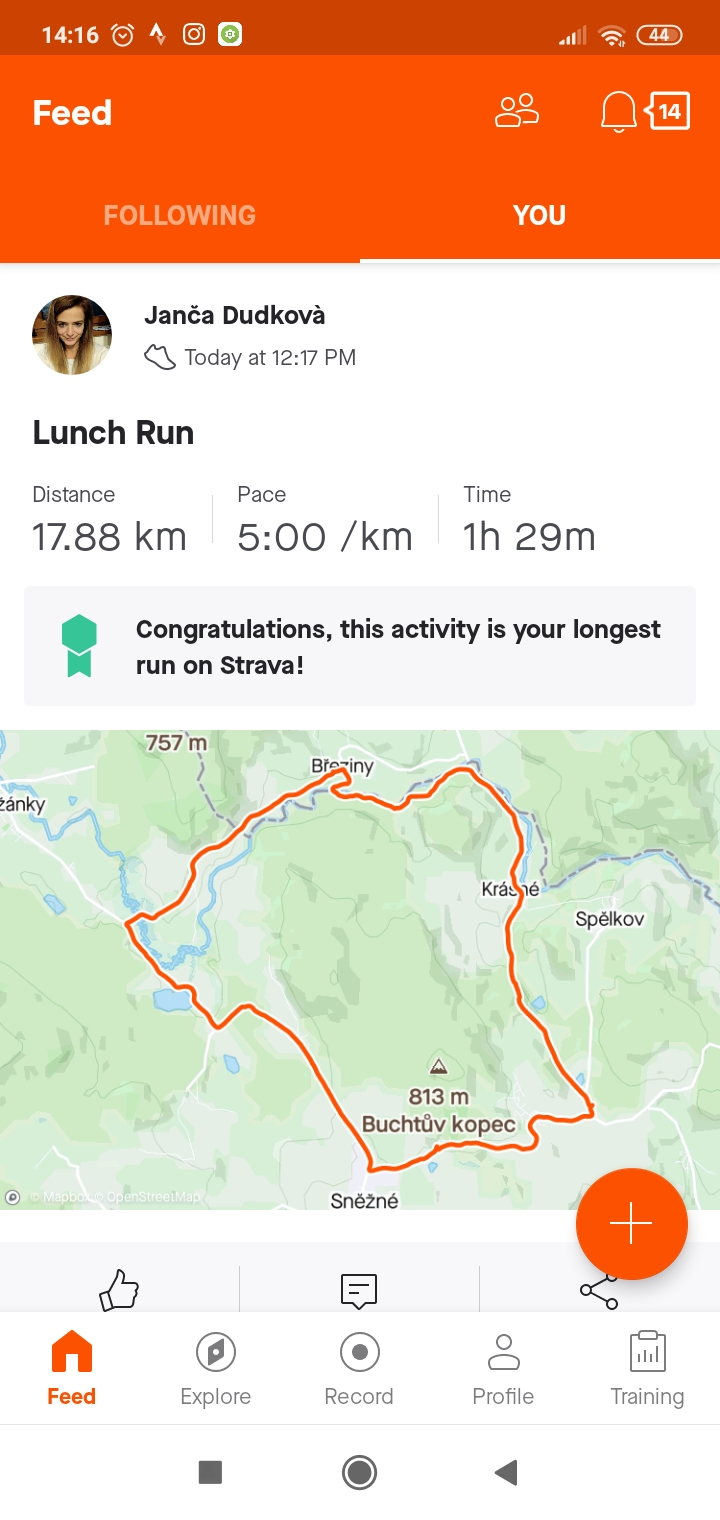Comment on the Lunch Run
This screenshot has width=720, height=1520.
359,1290
